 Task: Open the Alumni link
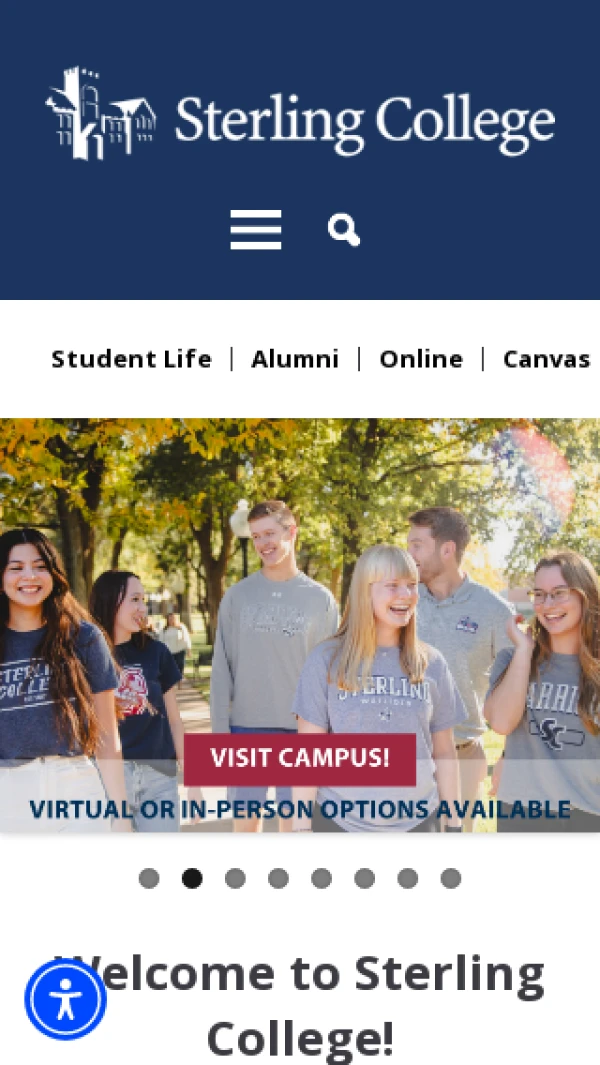point(295,359)
